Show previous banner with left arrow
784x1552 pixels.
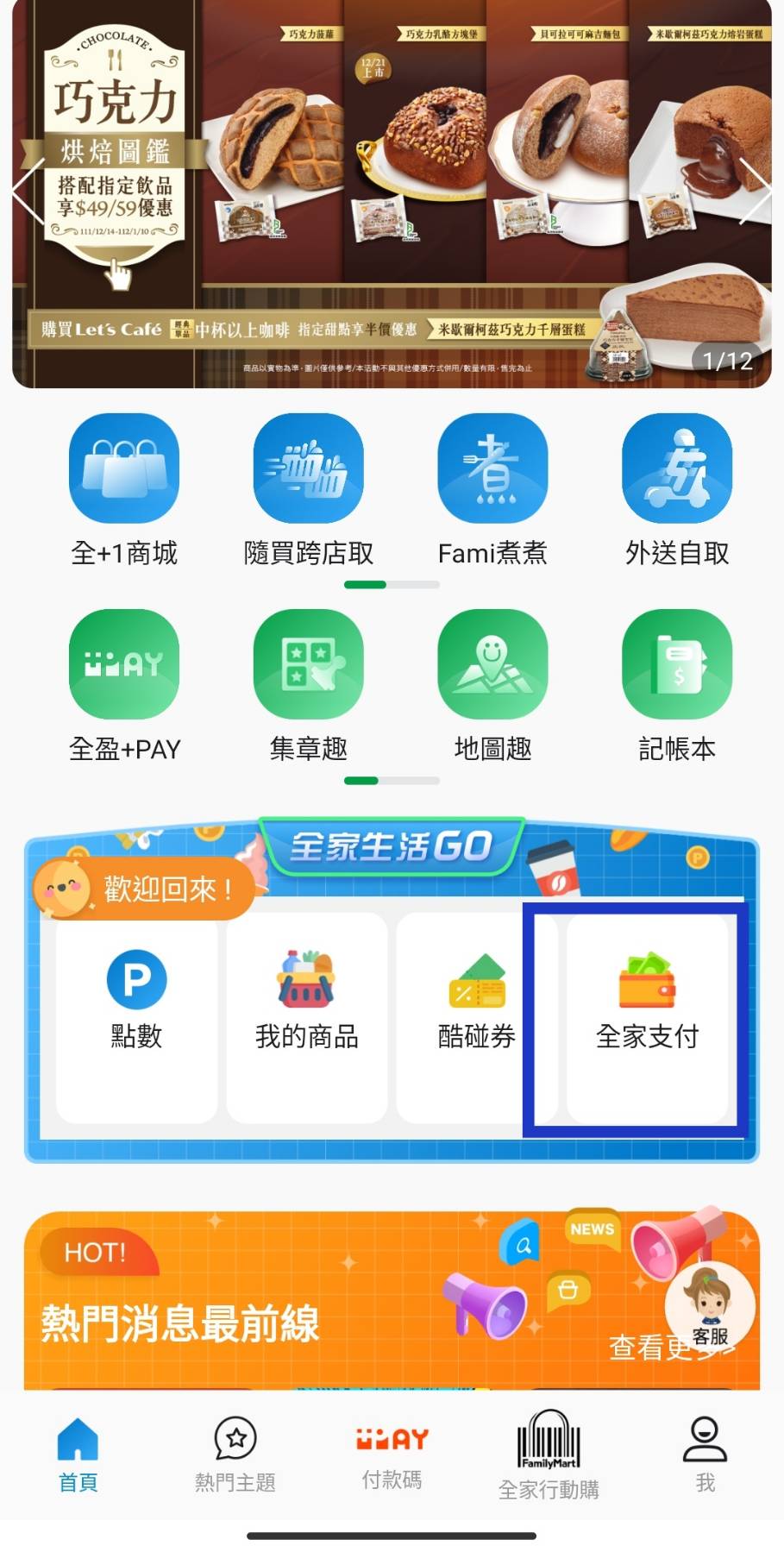tap(28, 192)
